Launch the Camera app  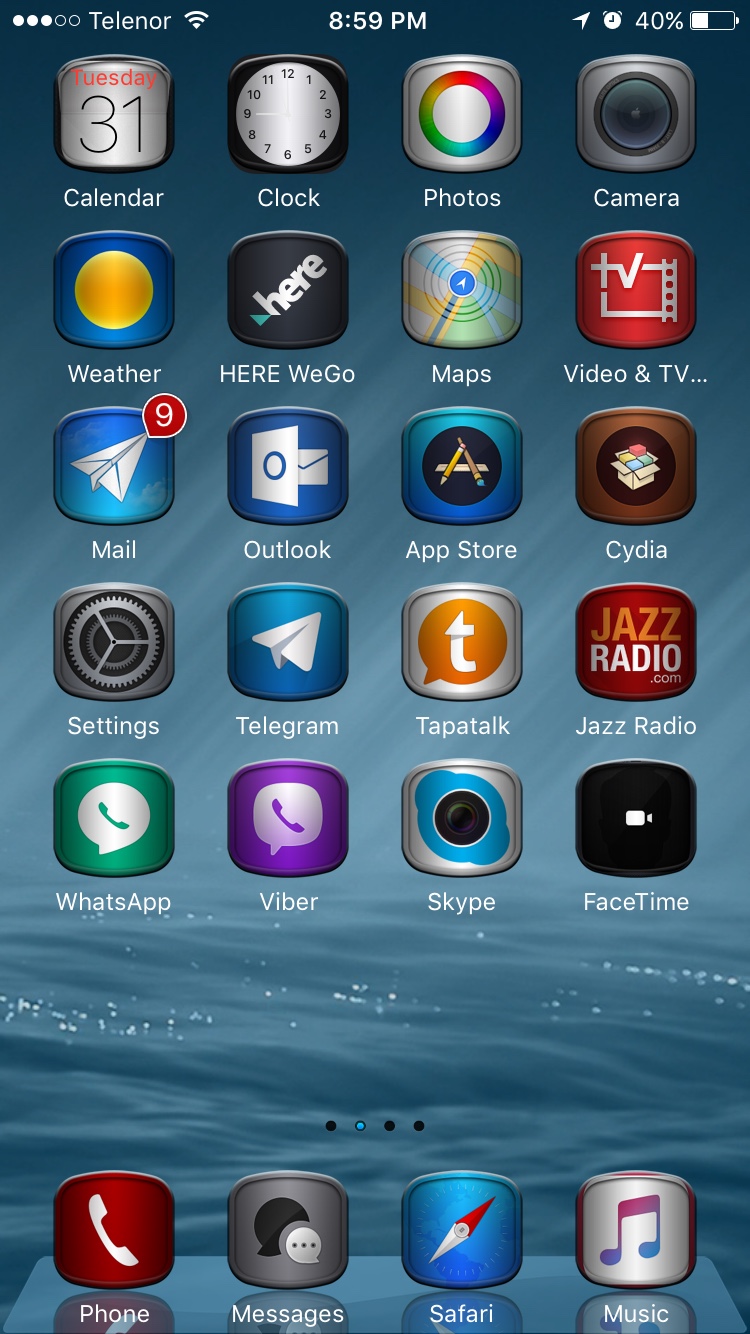point(636,115)
